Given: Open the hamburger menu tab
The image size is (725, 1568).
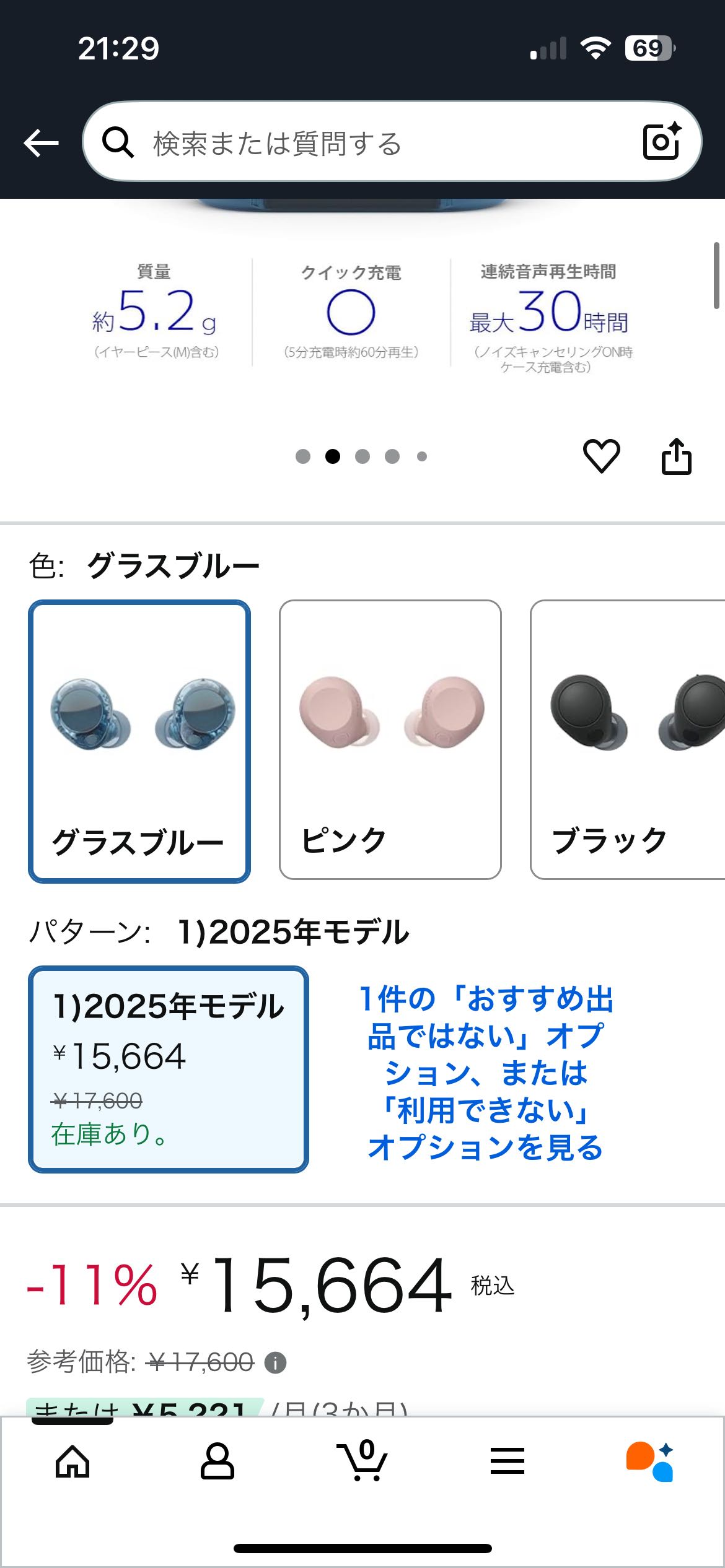Looking at the screenshot, I should pyautogui.click(x=507, y=1461).
